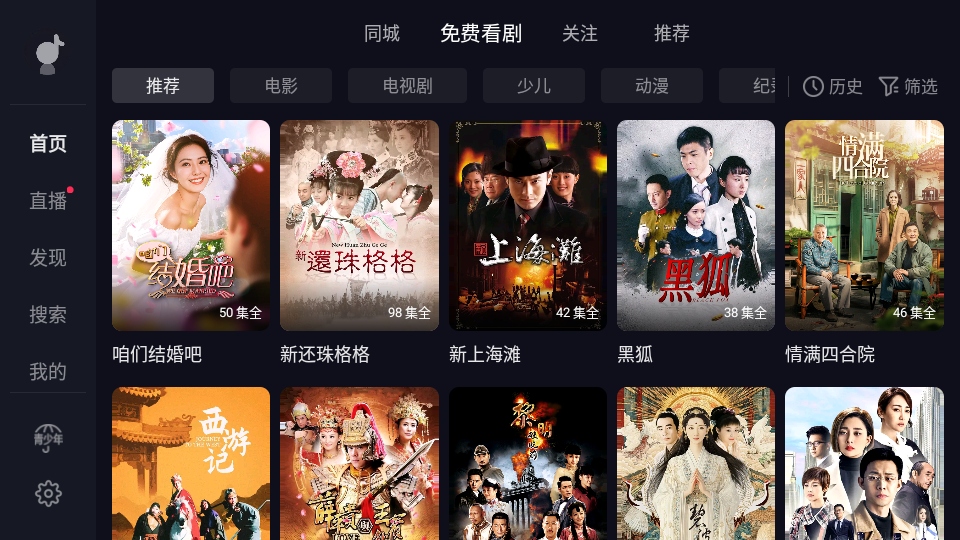Open the 黑狐 drama card
Image resolution: width=960 pixels, height=540 pixels.
[x=695, y=226]
